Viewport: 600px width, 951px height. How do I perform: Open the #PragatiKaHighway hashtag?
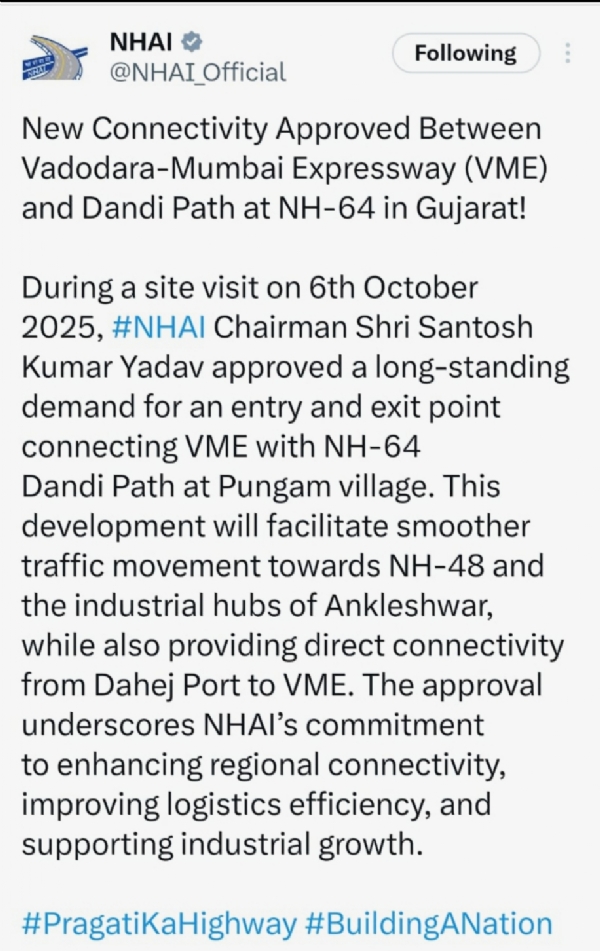tap(158, 922)
